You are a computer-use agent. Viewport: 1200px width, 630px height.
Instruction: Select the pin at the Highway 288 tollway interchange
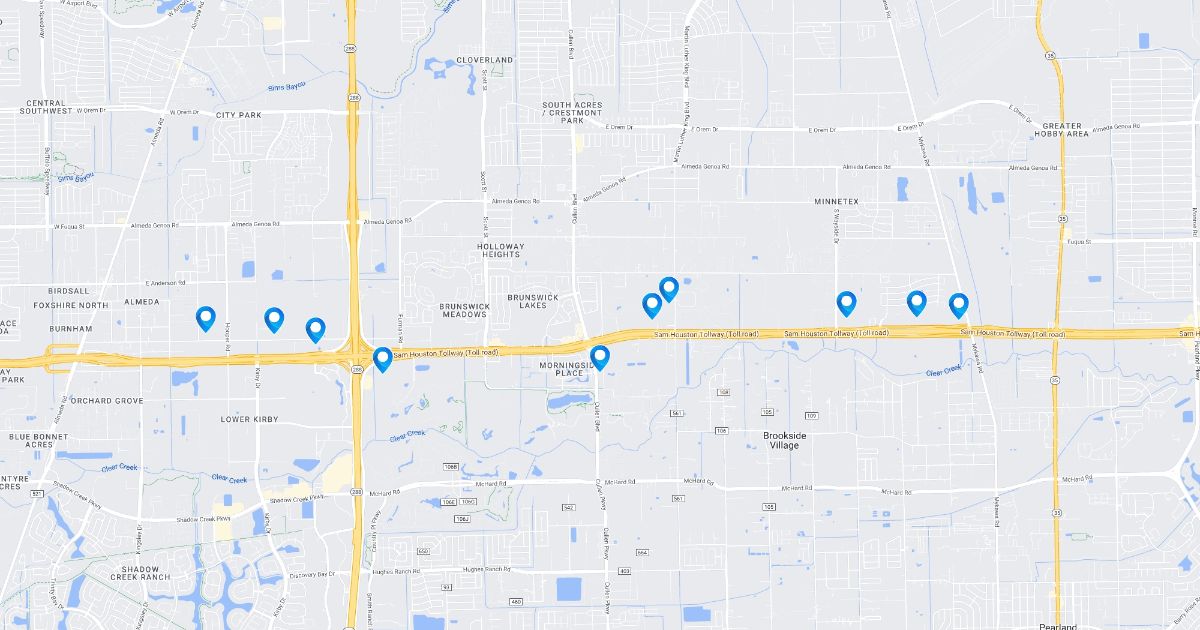pos(382,358)
